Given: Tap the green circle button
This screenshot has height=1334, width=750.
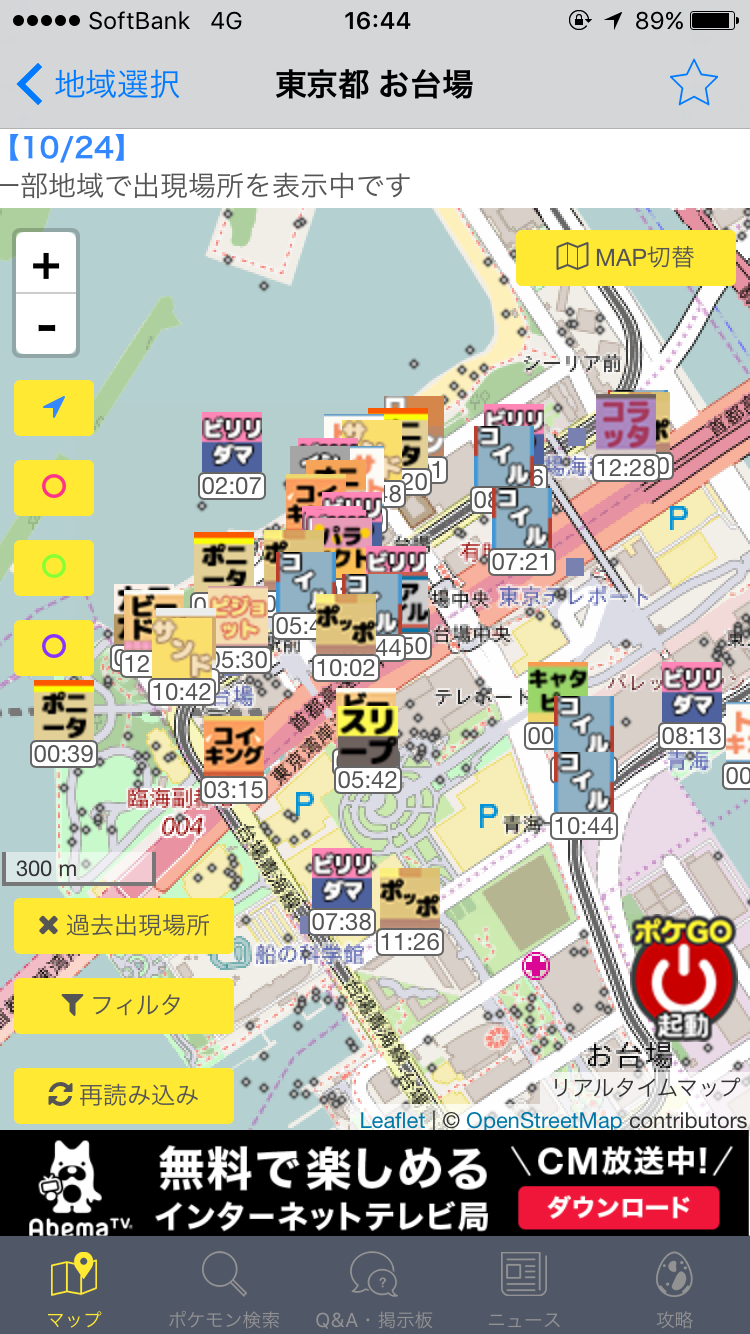Looking at the screenshot, I should click(x=54, y=567).
